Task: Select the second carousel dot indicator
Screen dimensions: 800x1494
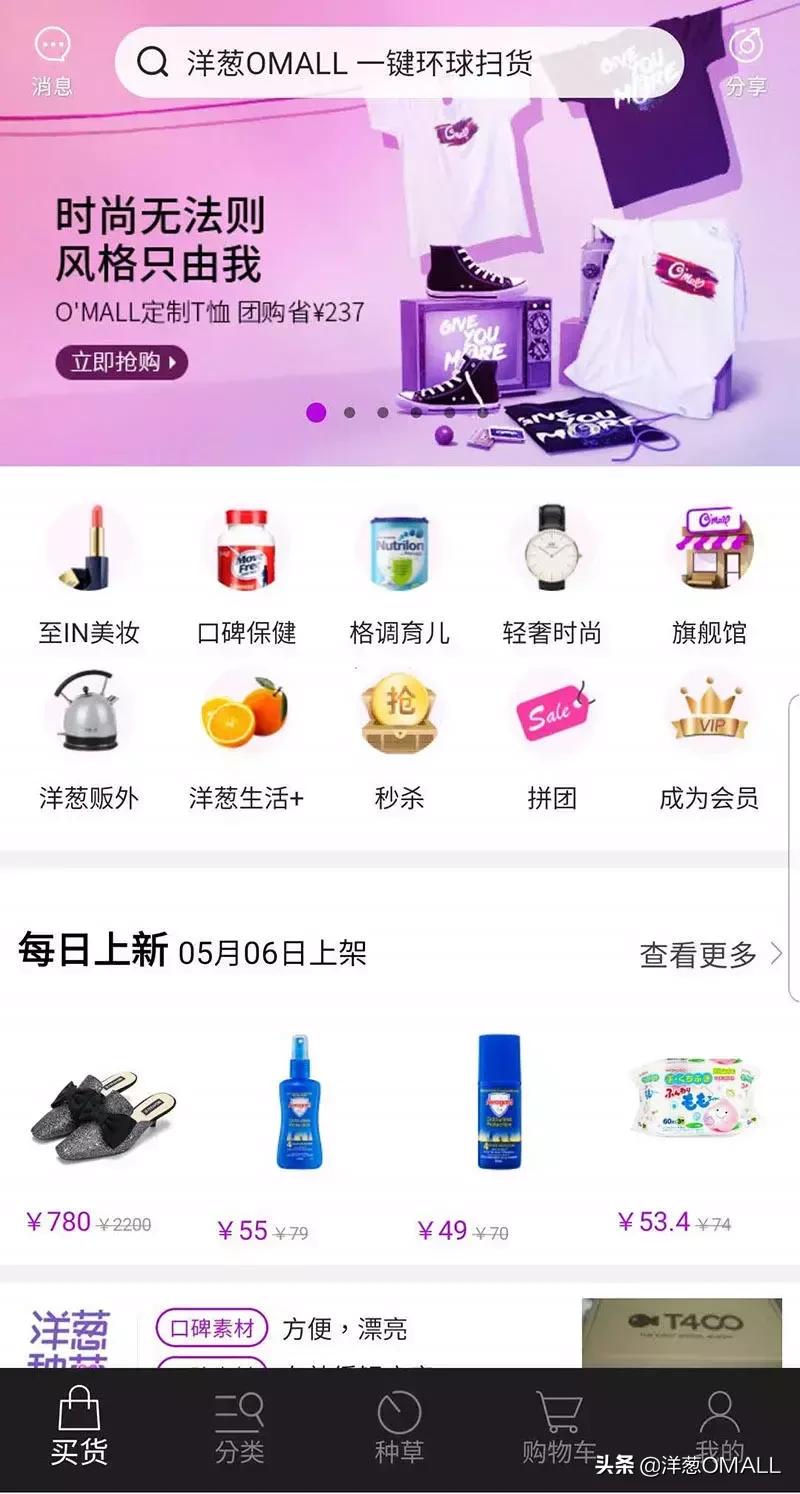Action: [348, 411]
